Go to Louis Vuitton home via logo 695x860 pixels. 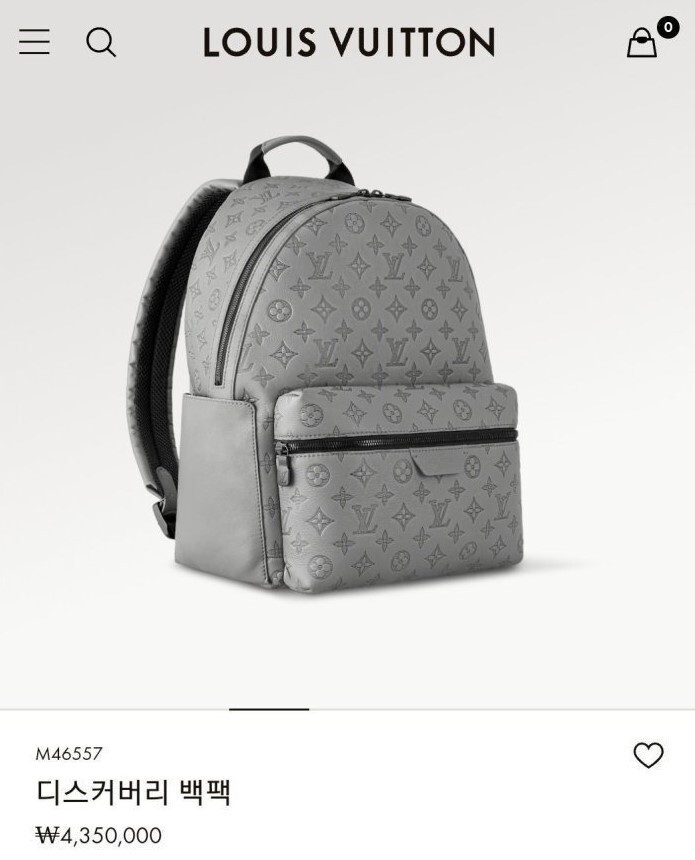348,42
